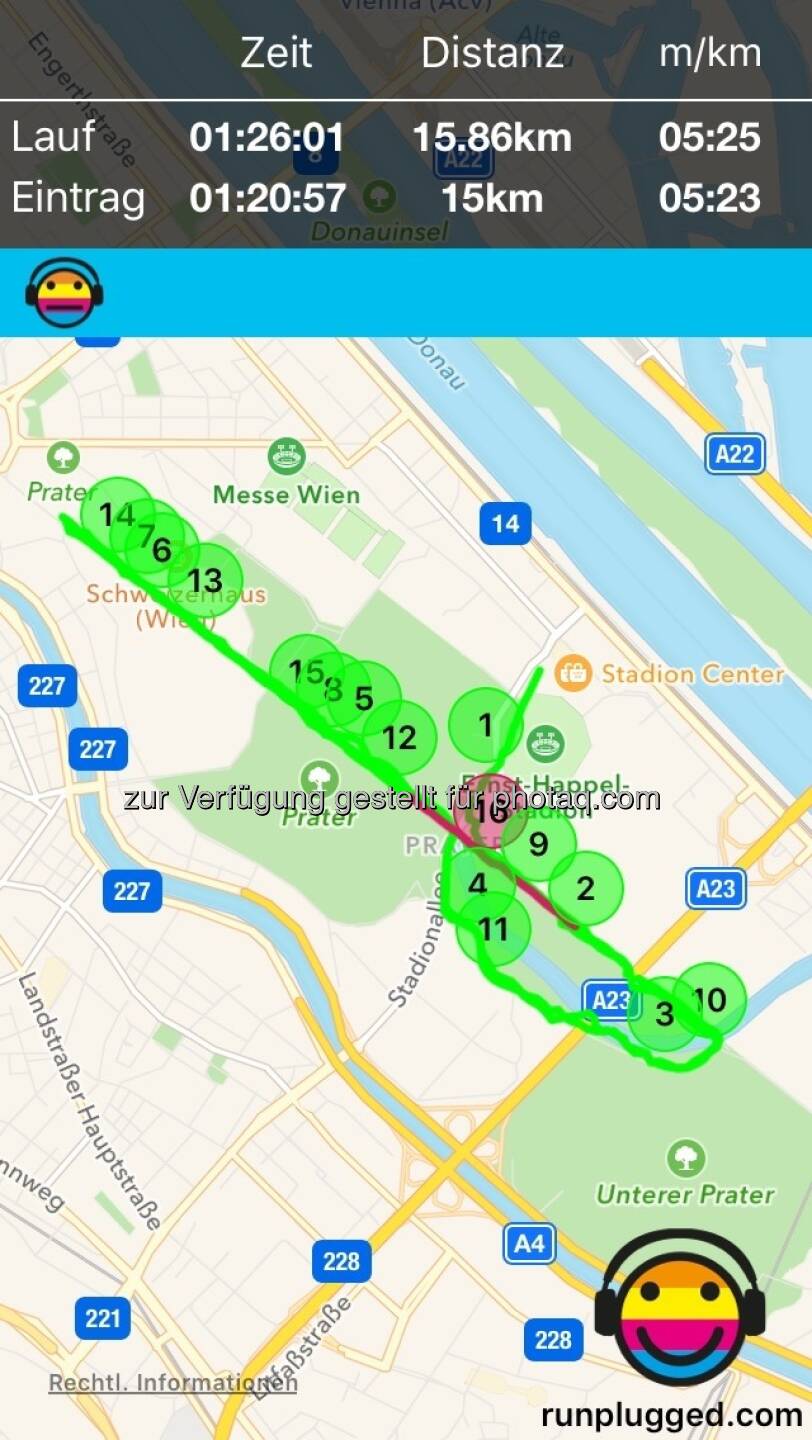Tap kilometer marker 12 on the route
The height and width of the screenshot is (1440, 812).
click(x=399, y=738)
